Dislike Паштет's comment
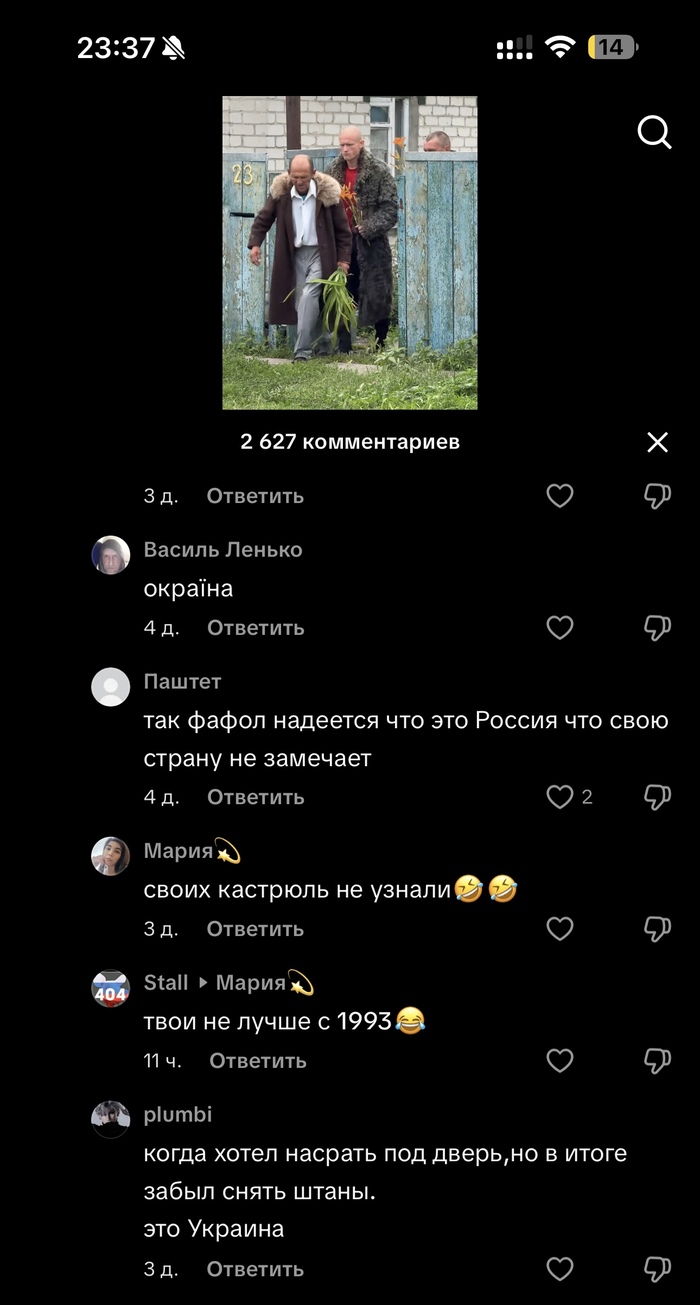Screen dimensions: 700x1305 coord(657,797)
